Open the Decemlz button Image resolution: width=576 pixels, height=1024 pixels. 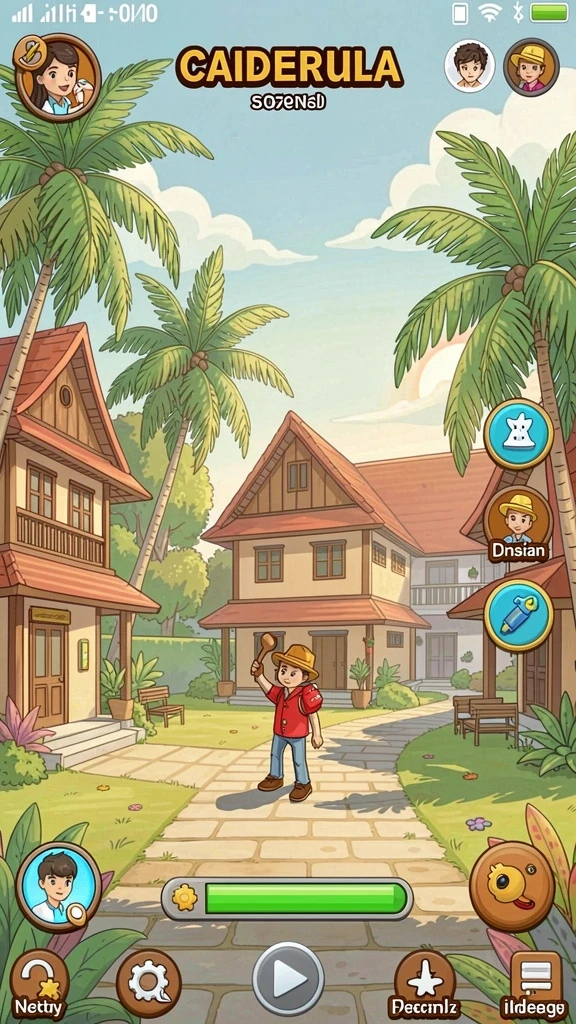424,985
